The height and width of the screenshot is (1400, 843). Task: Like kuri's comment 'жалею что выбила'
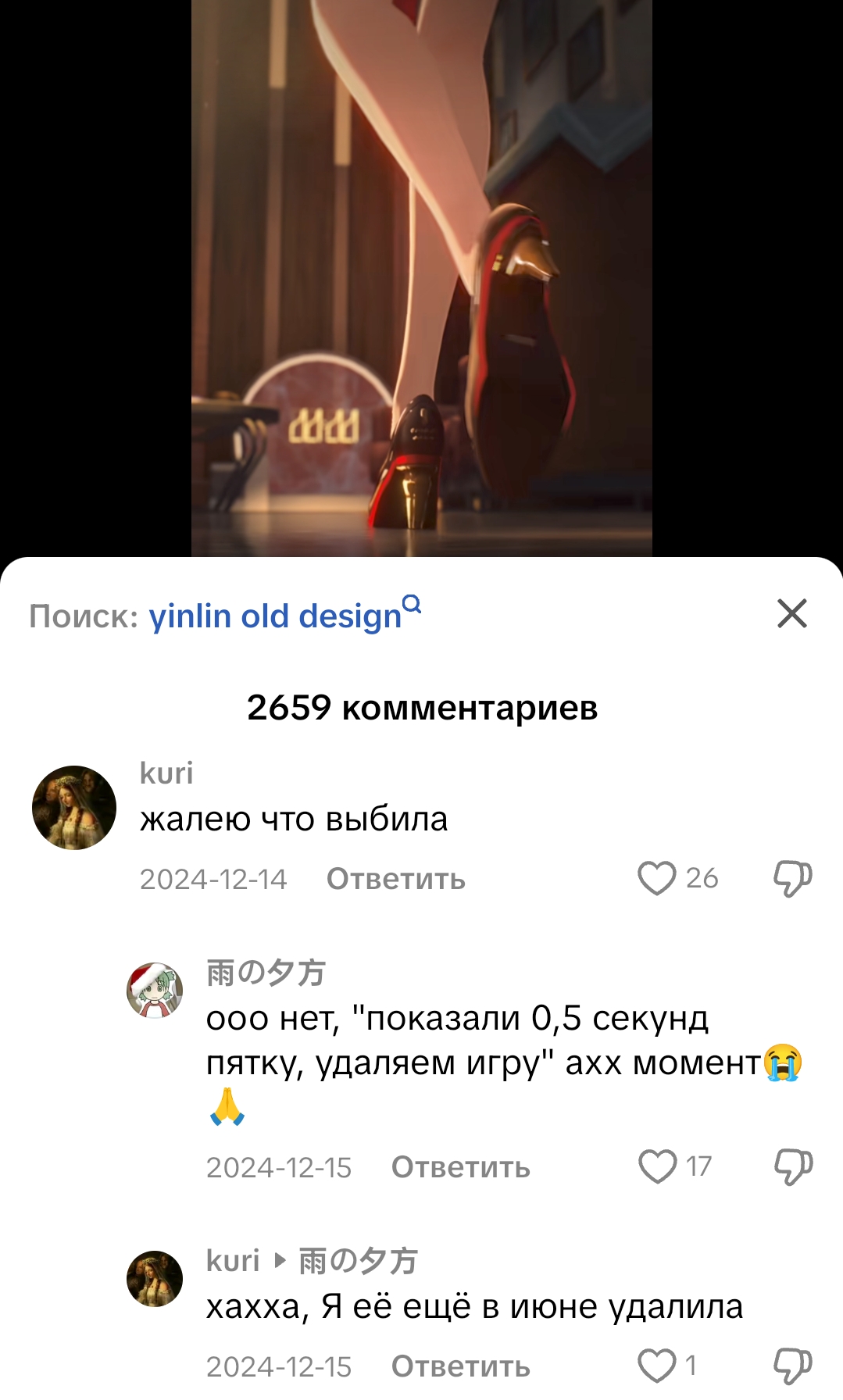point(656,878)
